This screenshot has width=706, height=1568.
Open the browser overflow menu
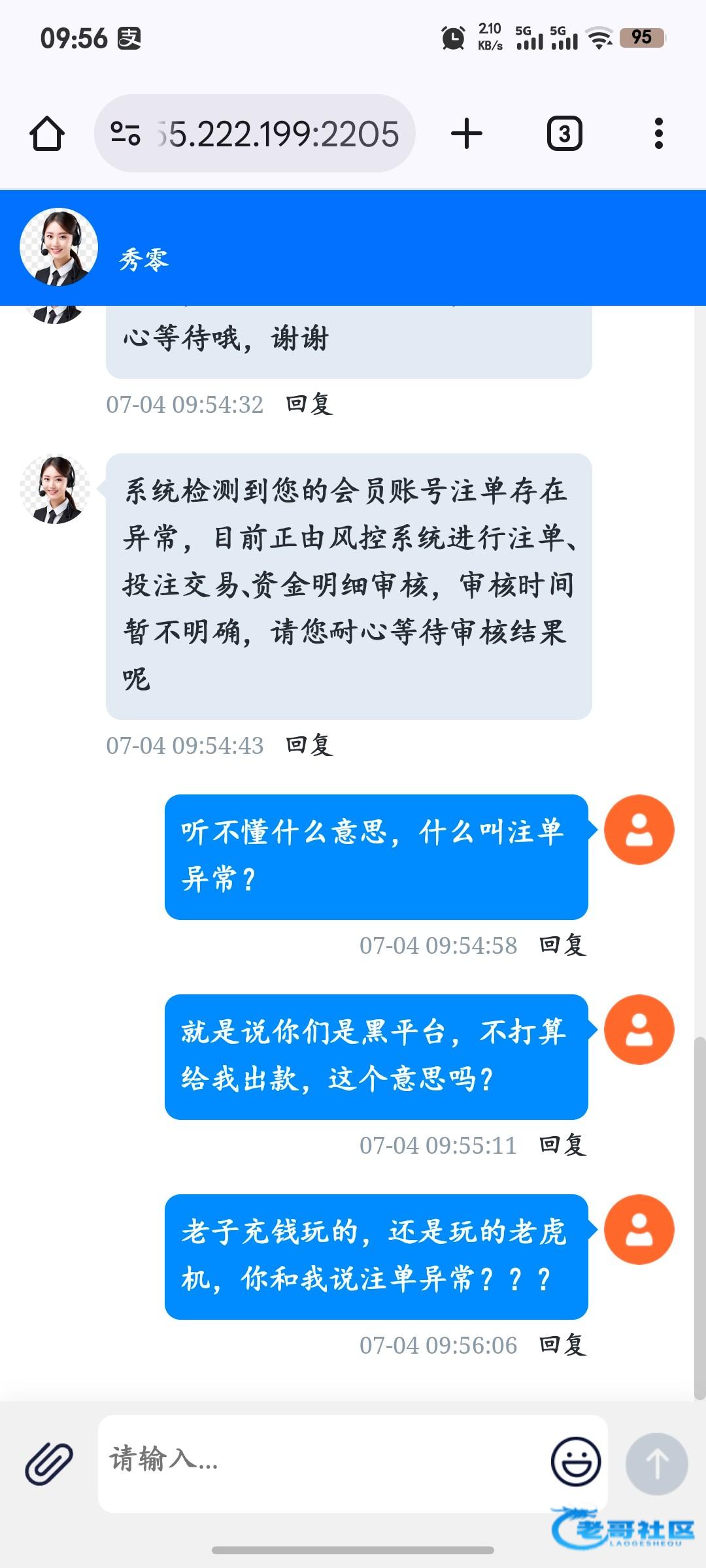658,134
